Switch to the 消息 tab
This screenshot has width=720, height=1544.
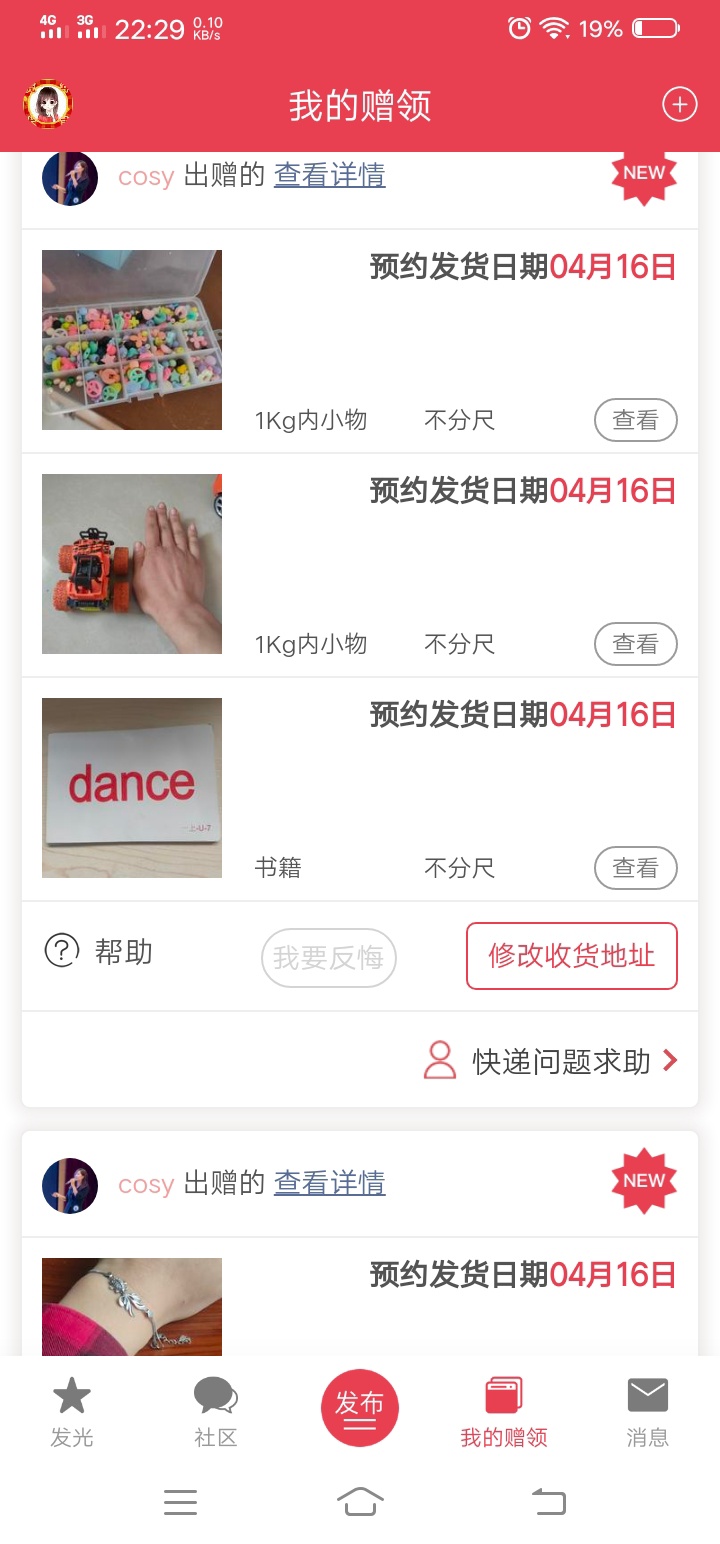point(647,1412)
